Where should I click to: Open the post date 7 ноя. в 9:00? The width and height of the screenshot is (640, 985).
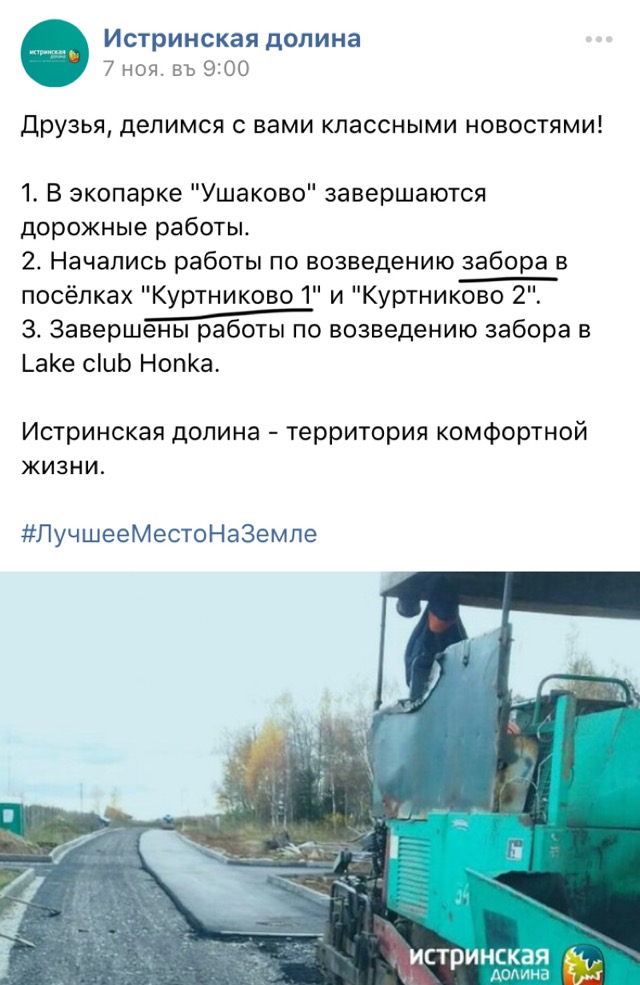(x=176, y=70)
